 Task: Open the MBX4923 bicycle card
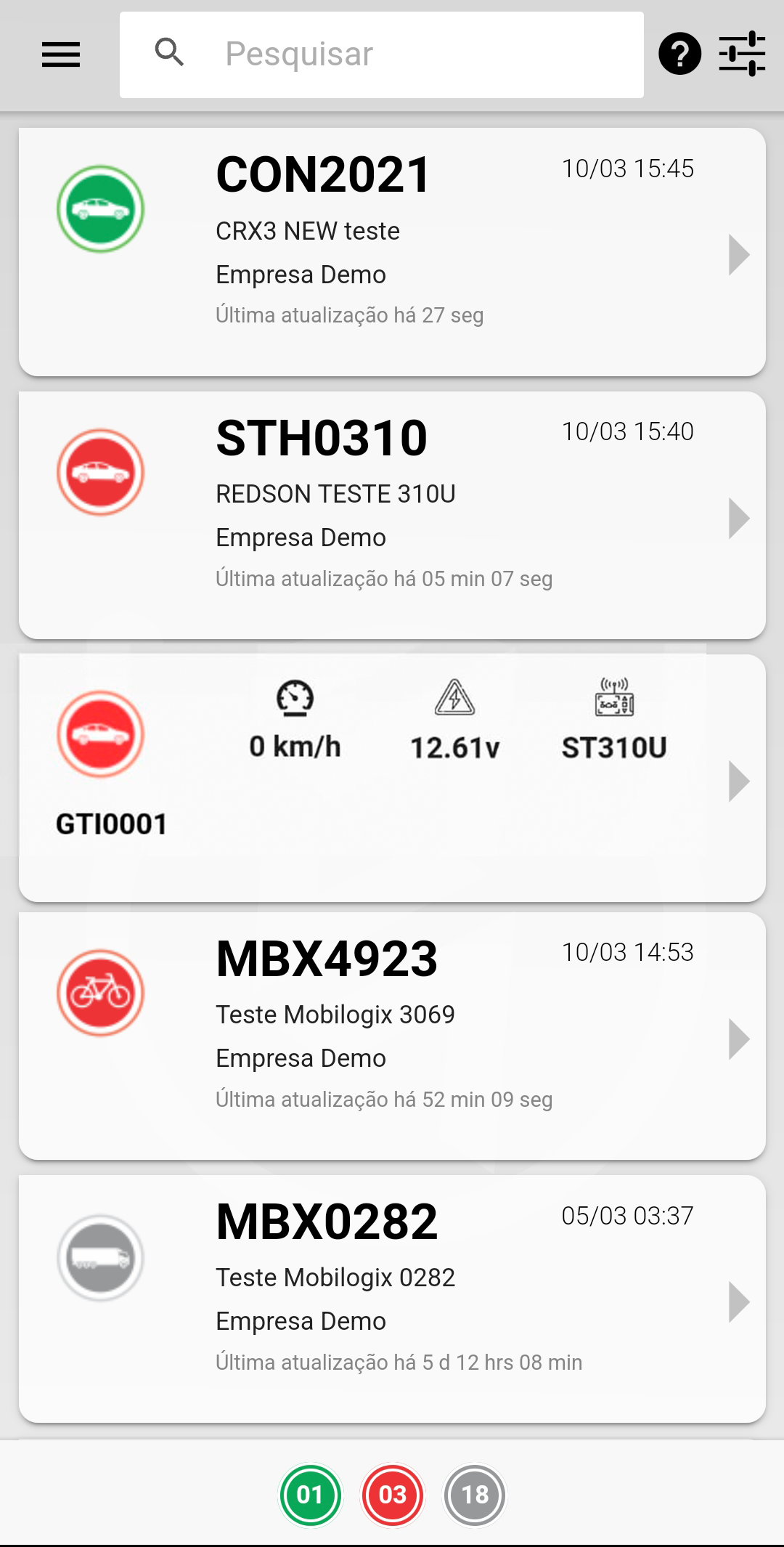(392, 1036)
